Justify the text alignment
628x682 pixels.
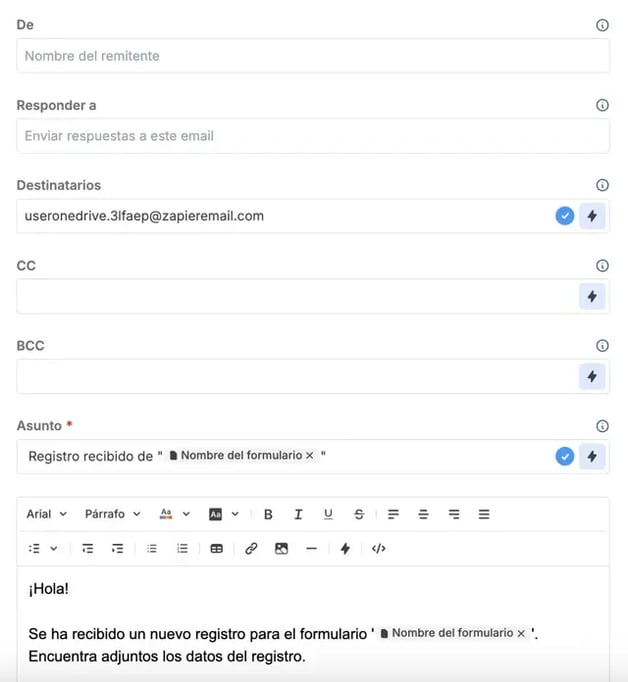(484, 514)
